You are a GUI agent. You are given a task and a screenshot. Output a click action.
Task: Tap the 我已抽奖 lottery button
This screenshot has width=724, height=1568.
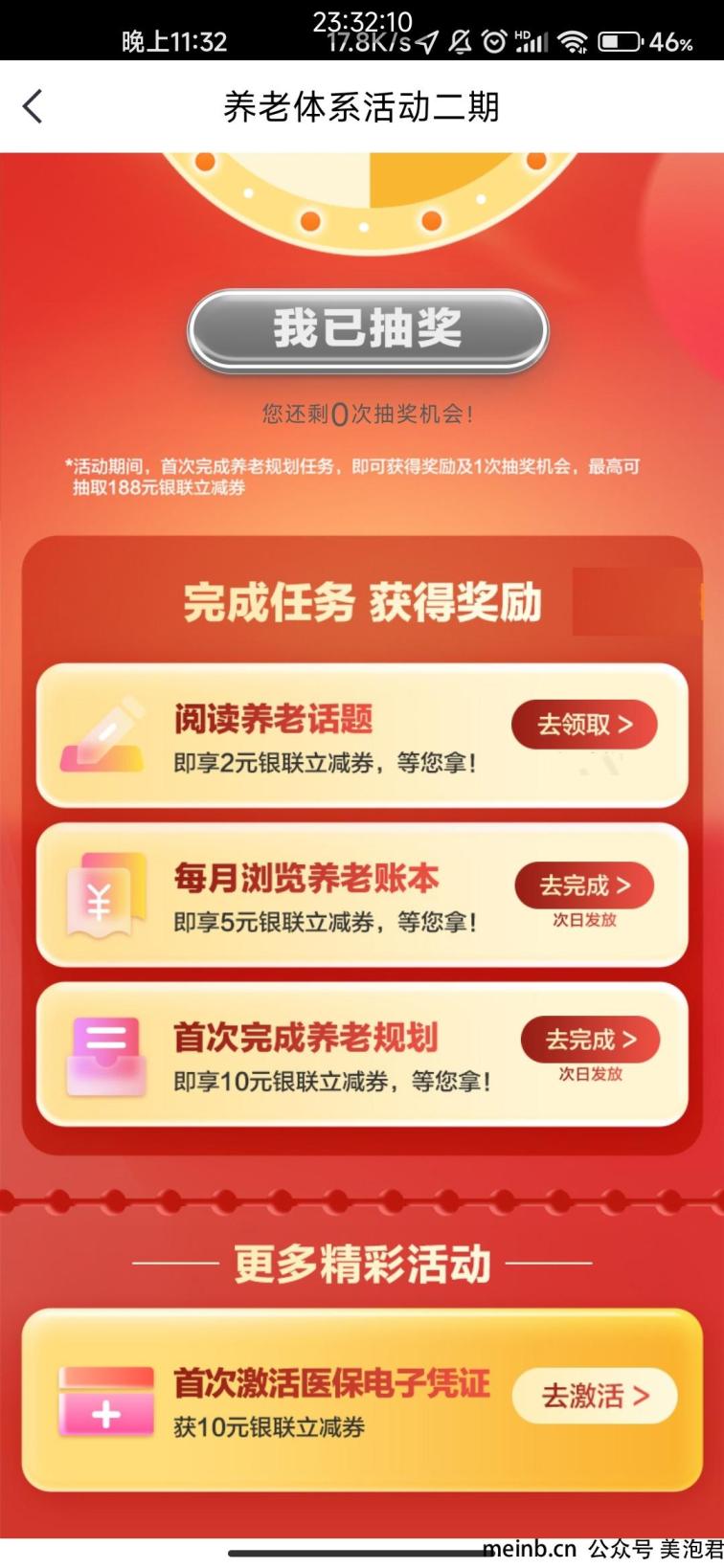(x=367, y=329)
